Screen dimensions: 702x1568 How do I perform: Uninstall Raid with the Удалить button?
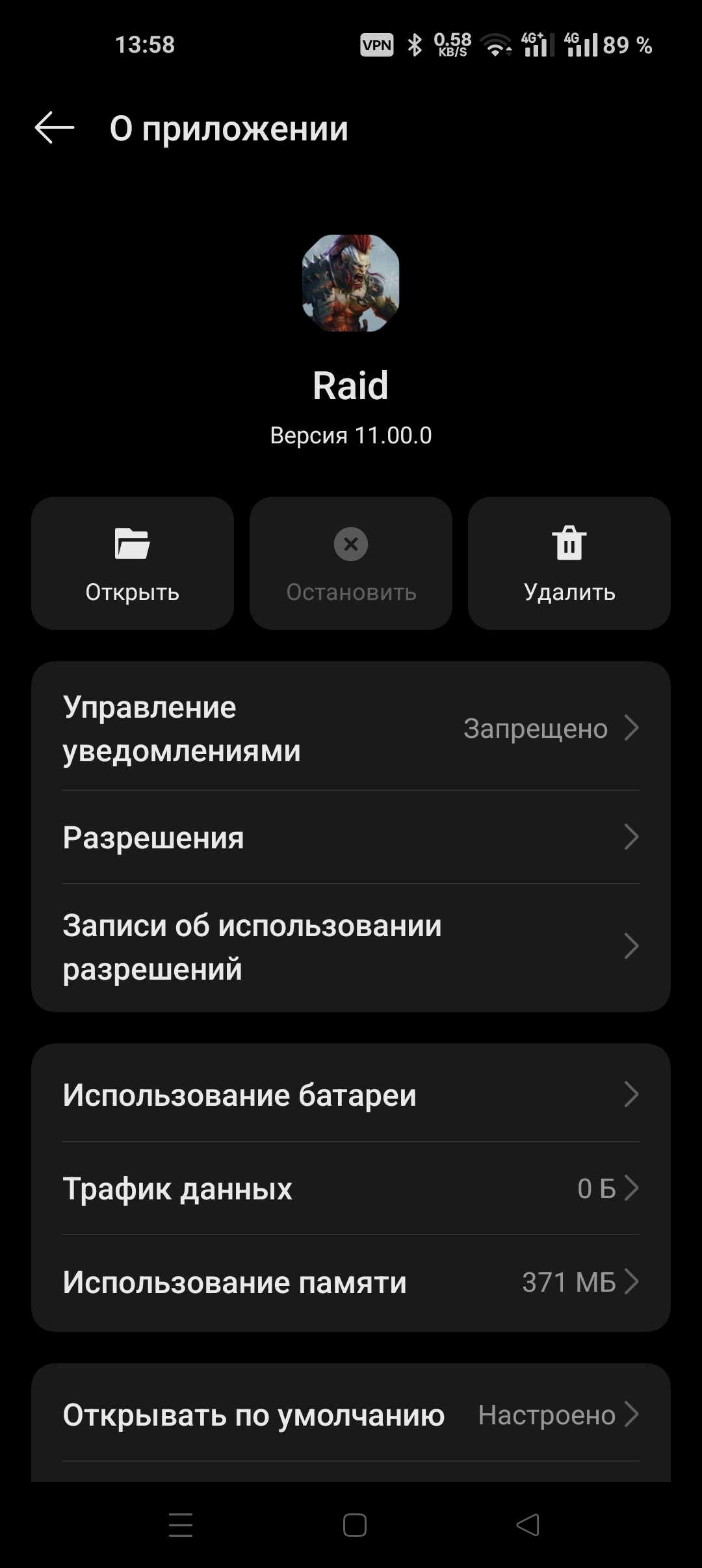pos(569,563)
